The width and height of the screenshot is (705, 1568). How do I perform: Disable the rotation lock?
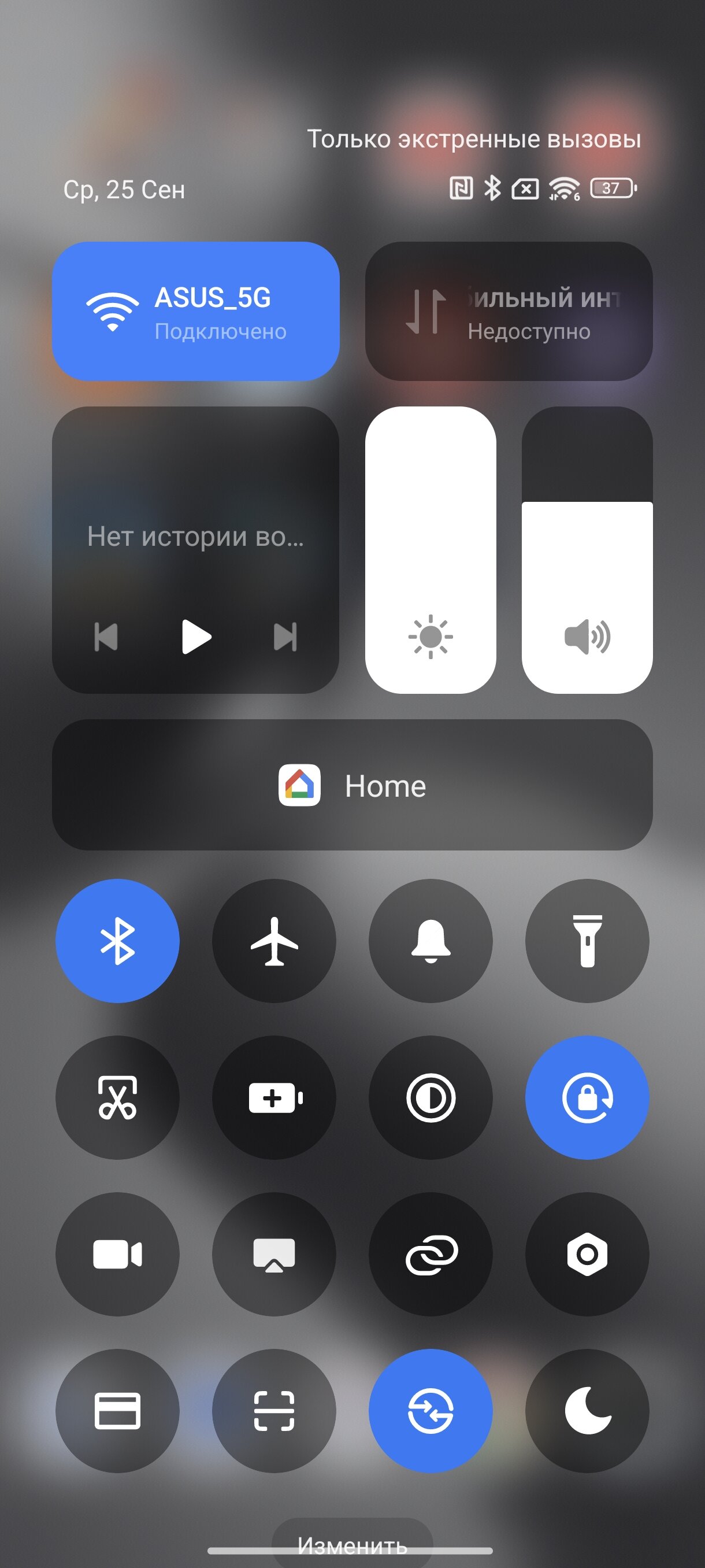pyautogui.click(x=587, y=1097)
